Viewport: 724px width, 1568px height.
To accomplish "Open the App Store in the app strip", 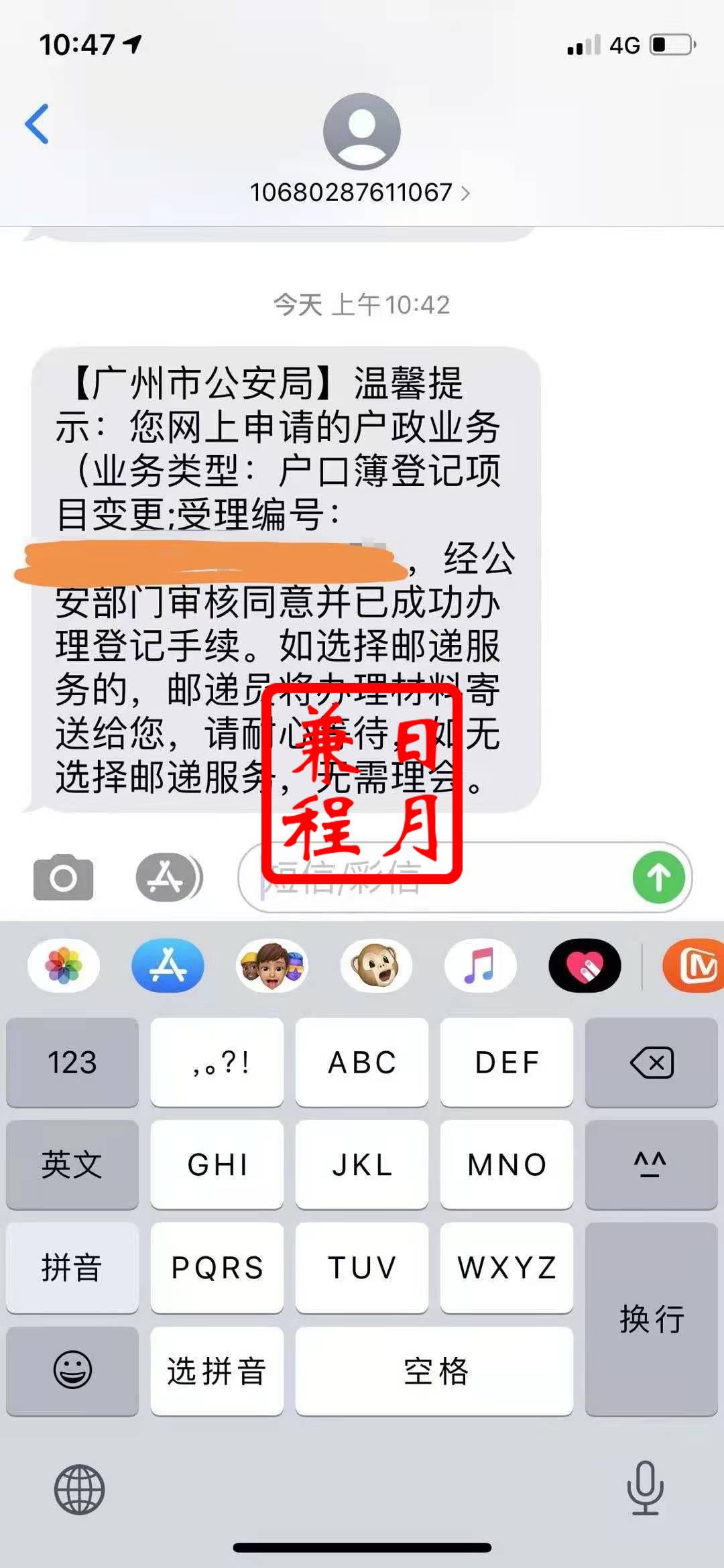I will [x=168, y=966].
